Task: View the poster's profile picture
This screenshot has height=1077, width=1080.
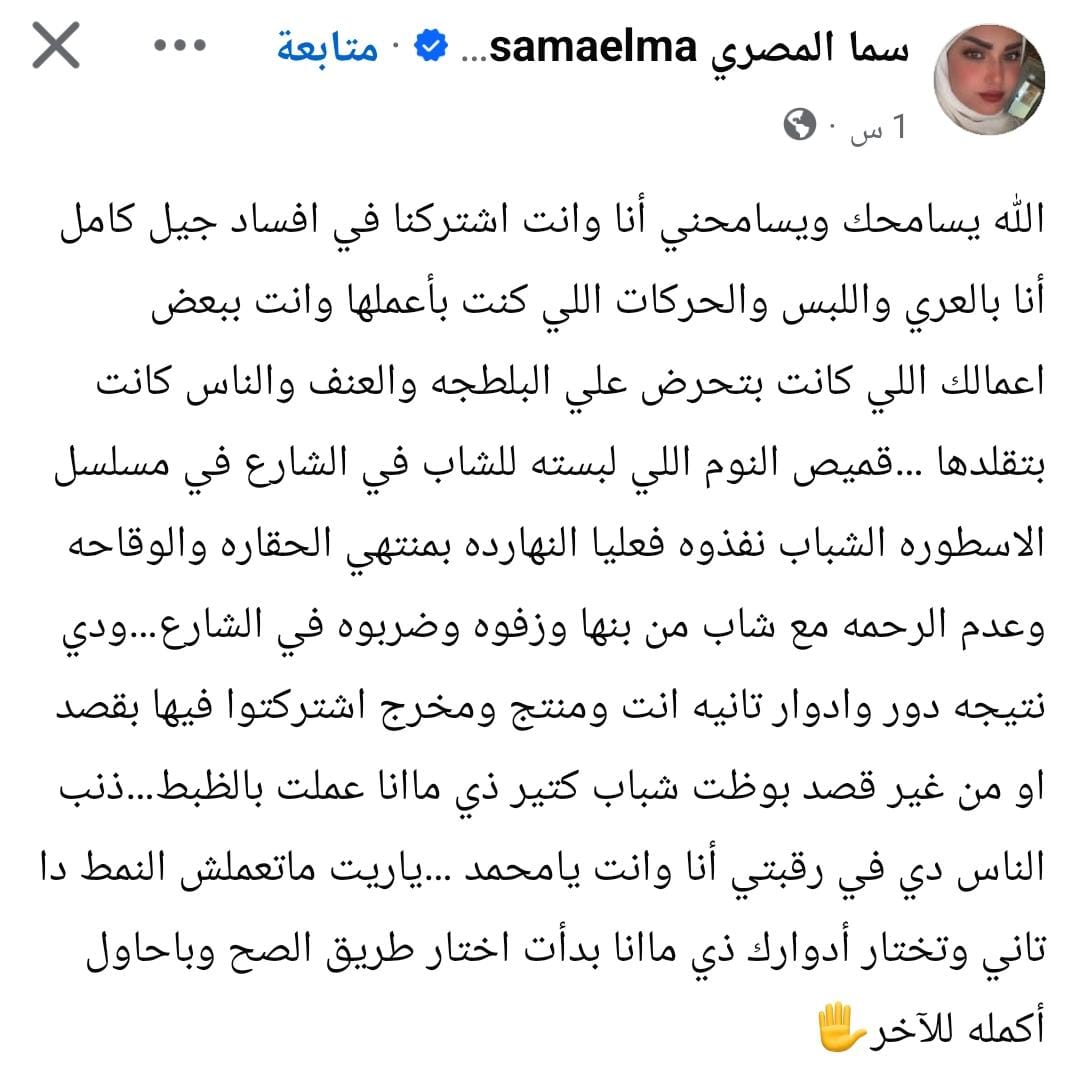Action: tap(988, 80)
